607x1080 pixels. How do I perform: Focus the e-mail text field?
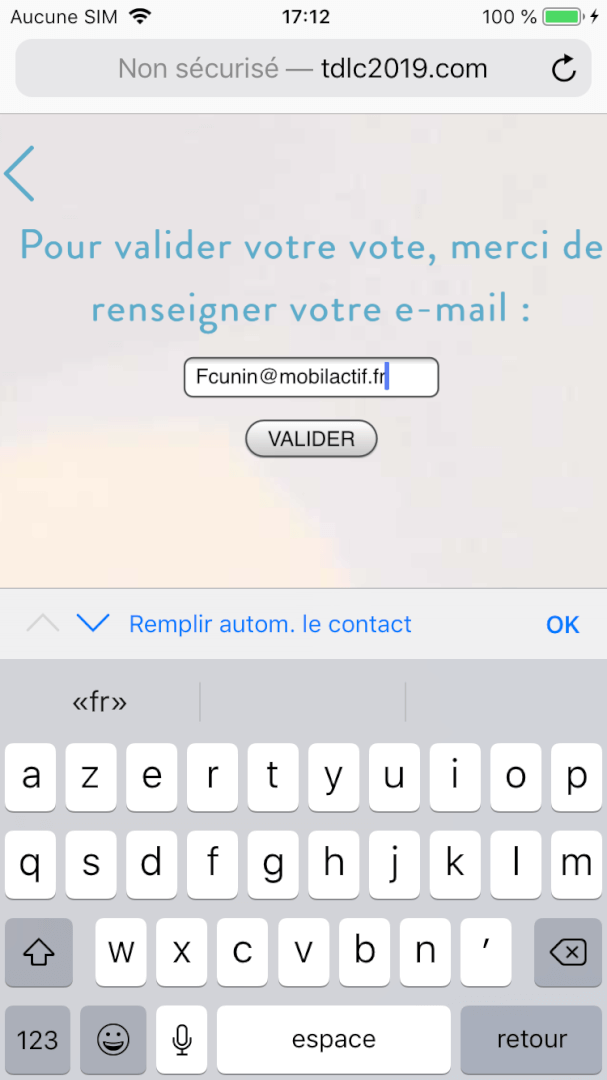(311, 377)
